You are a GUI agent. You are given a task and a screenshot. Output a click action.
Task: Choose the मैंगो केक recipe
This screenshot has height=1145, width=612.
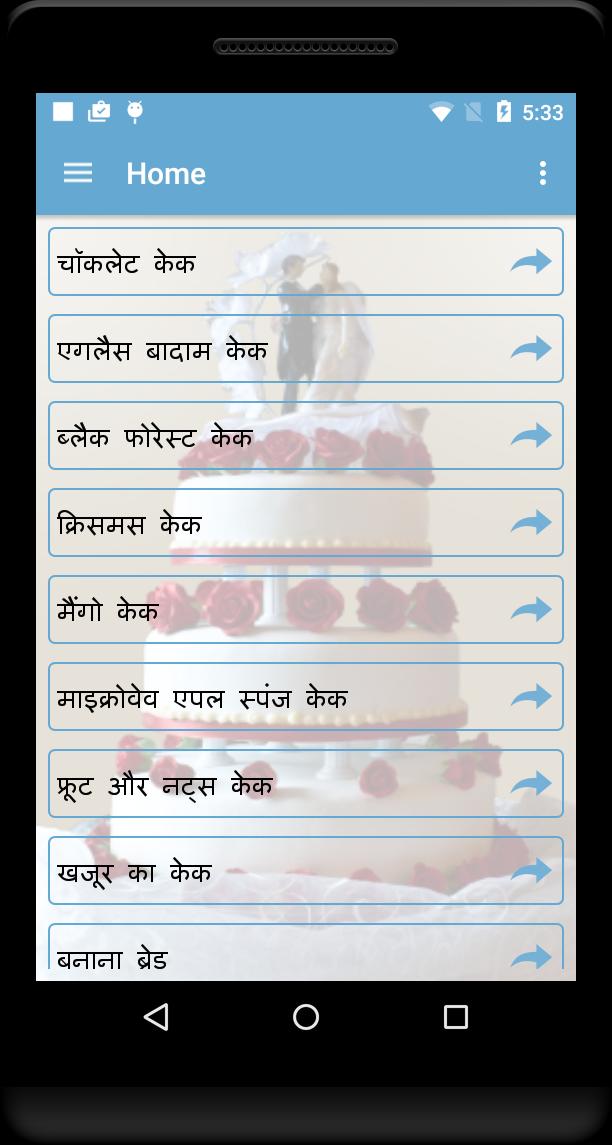[x=305, y=610]
